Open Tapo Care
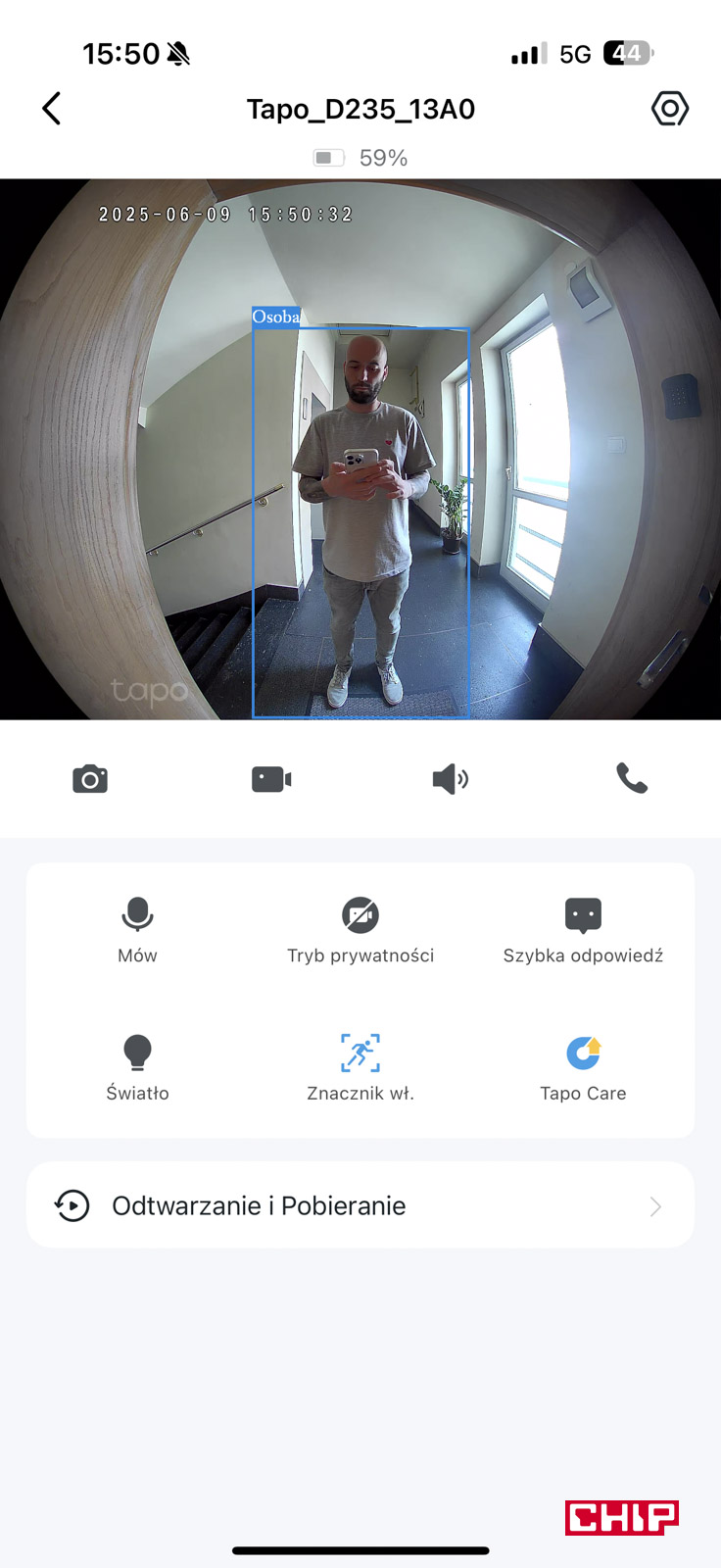The image size is (721, 1568). pos(583,1066)
